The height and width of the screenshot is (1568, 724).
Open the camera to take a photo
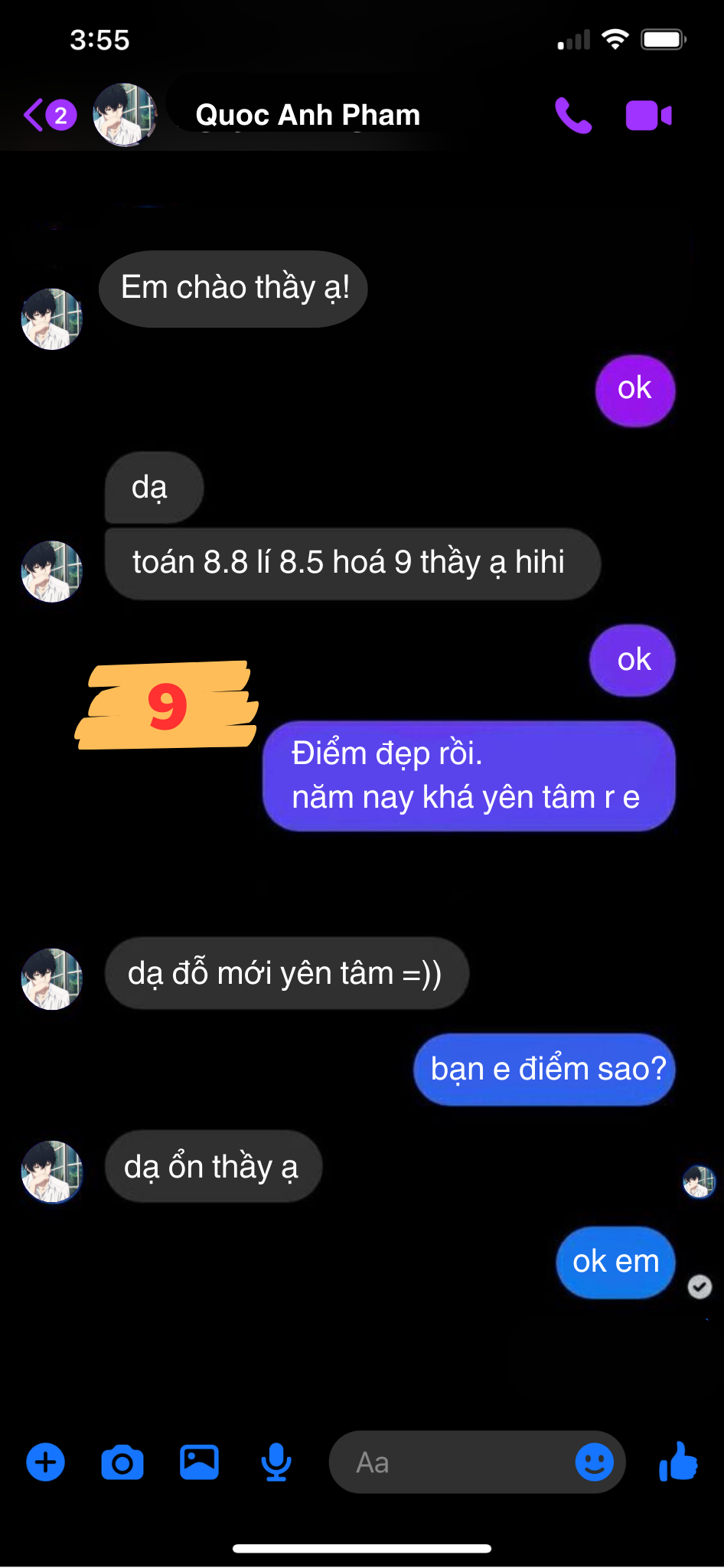tap(122, 1462)
